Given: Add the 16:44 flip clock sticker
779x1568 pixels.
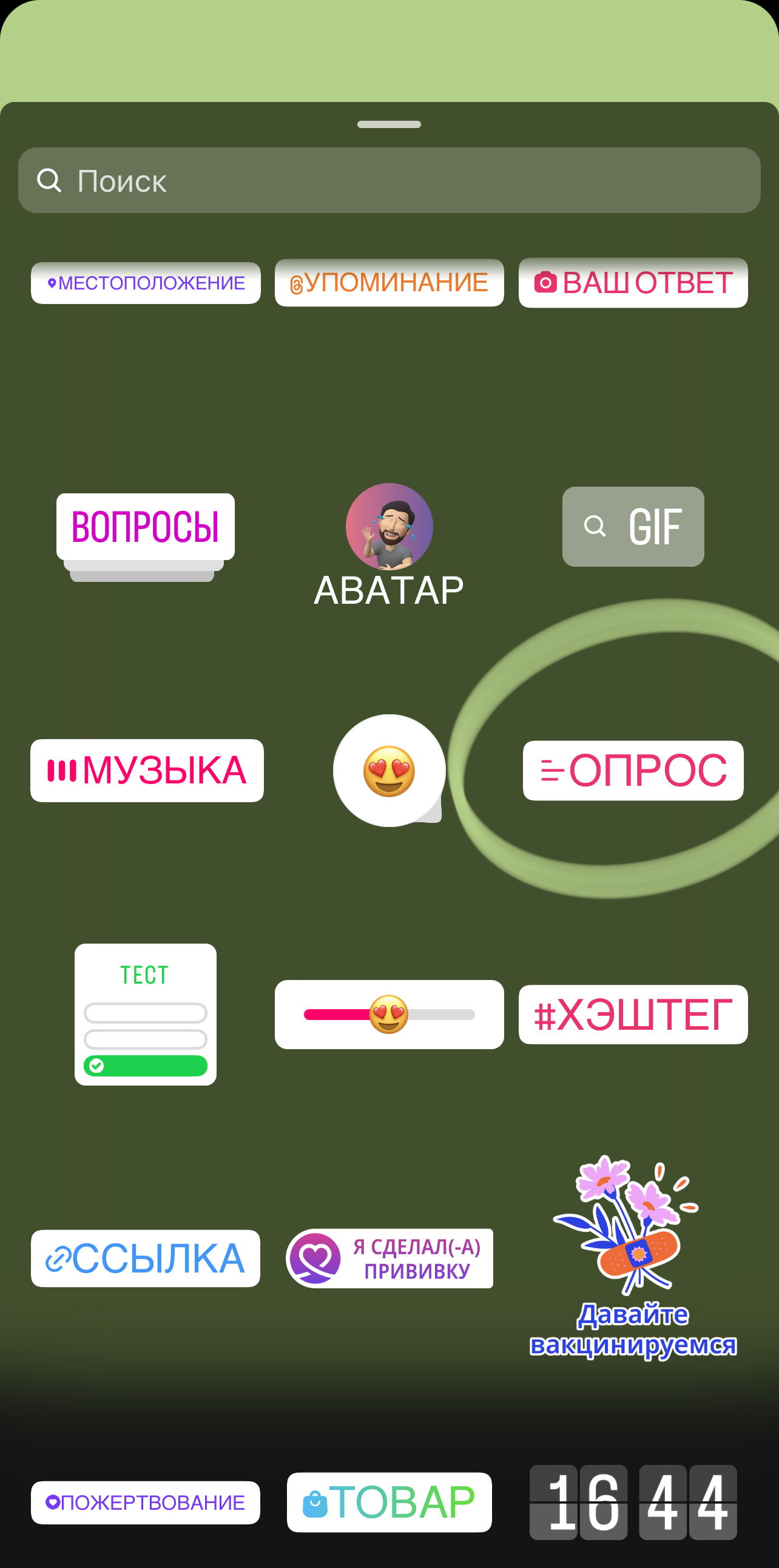Looking at the screenshot, I should pos(633,1502).
